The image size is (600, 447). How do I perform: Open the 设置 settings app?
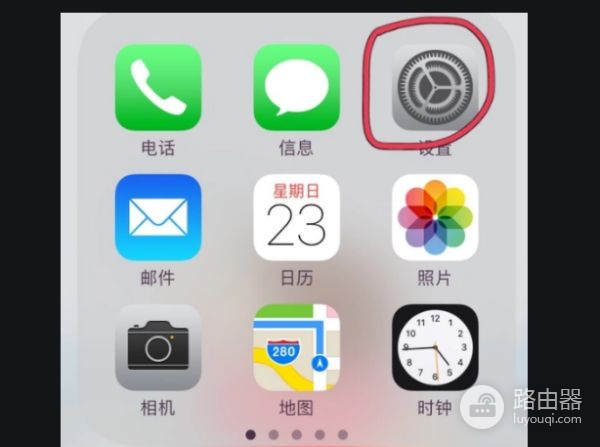(x=435, y=88)
